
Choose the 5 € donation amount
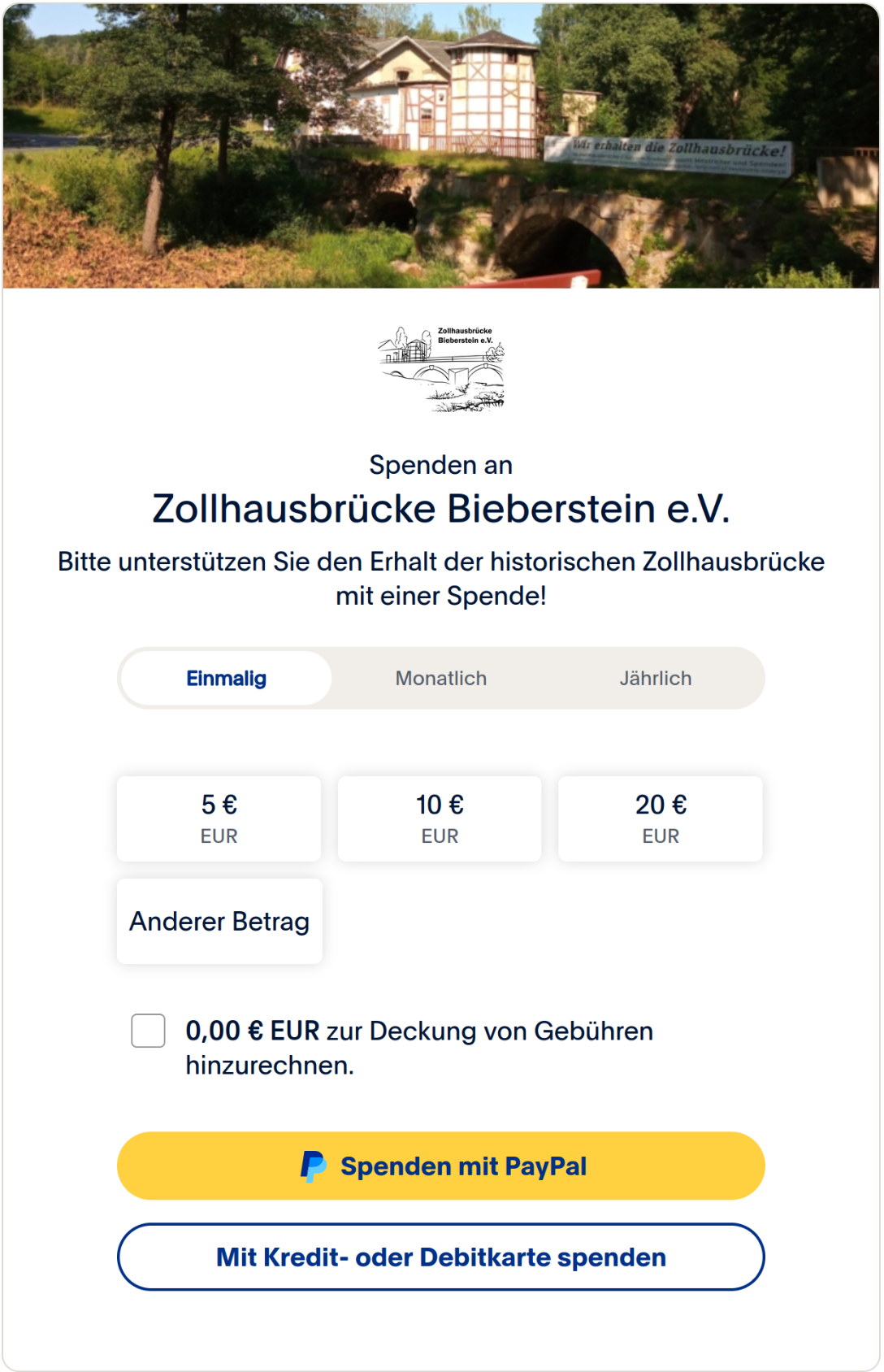click(219, 818)
